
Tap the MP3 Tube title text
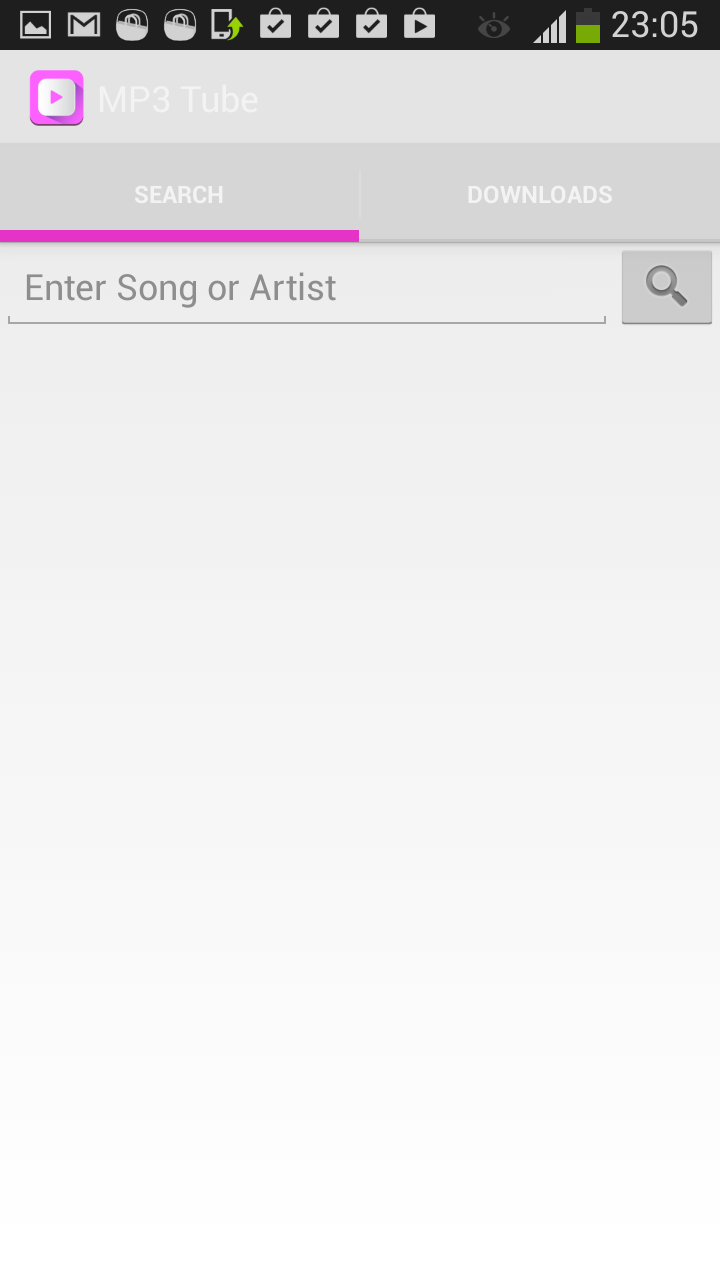[x=177, y=97]
